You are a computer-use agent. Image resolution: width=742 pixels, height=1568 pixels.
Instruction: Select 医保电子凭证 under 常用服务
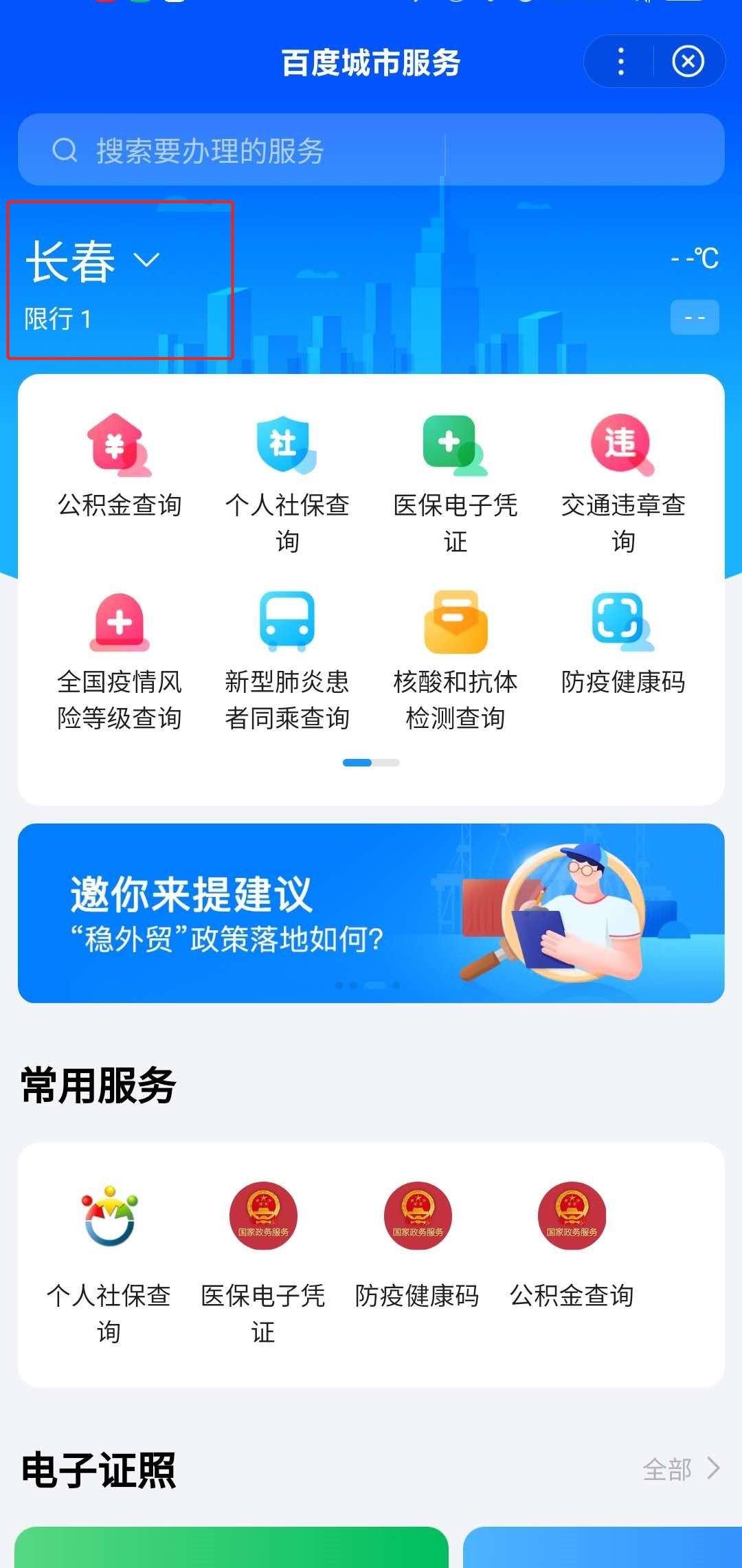pyautogui.click(x=263, y=1261)
